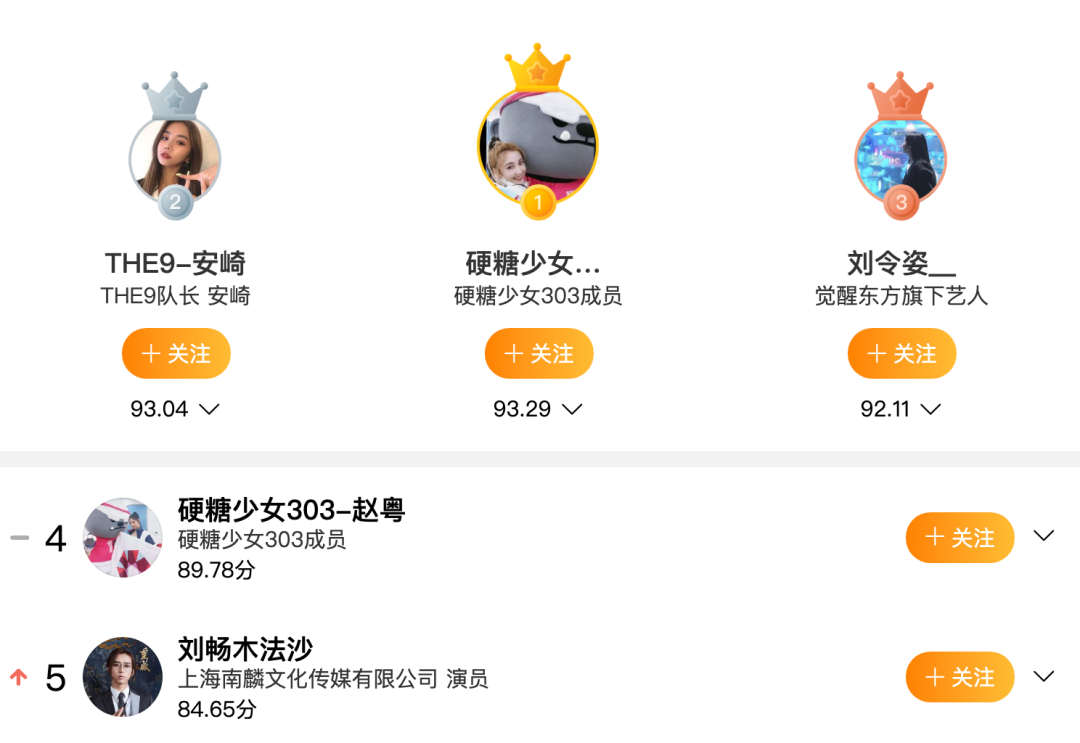
Task: Follow 刘令姿__
Action: 902,354
